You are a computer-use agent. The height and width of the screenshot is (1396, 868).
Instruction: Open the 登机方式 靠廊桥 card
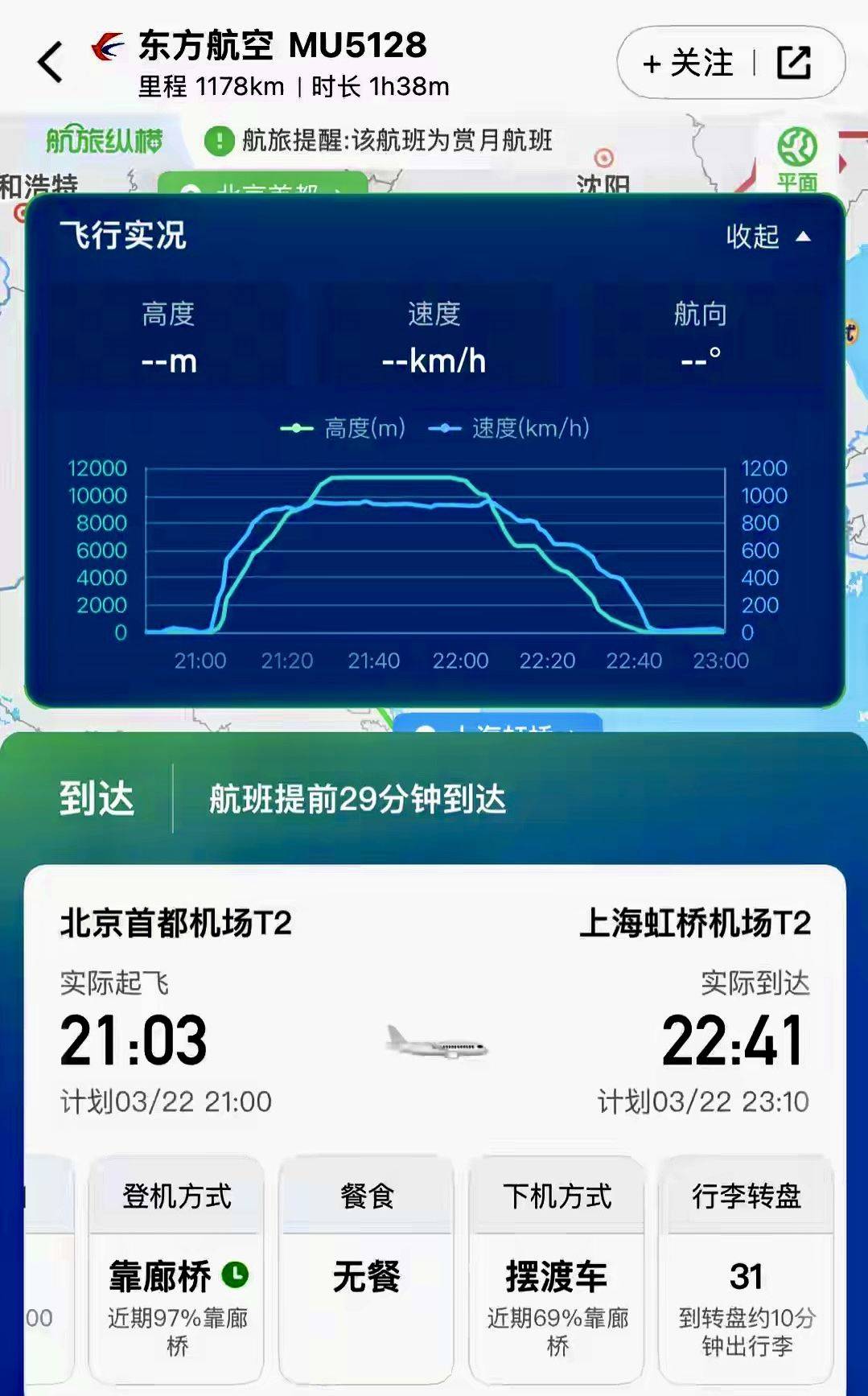(177, 1270)
